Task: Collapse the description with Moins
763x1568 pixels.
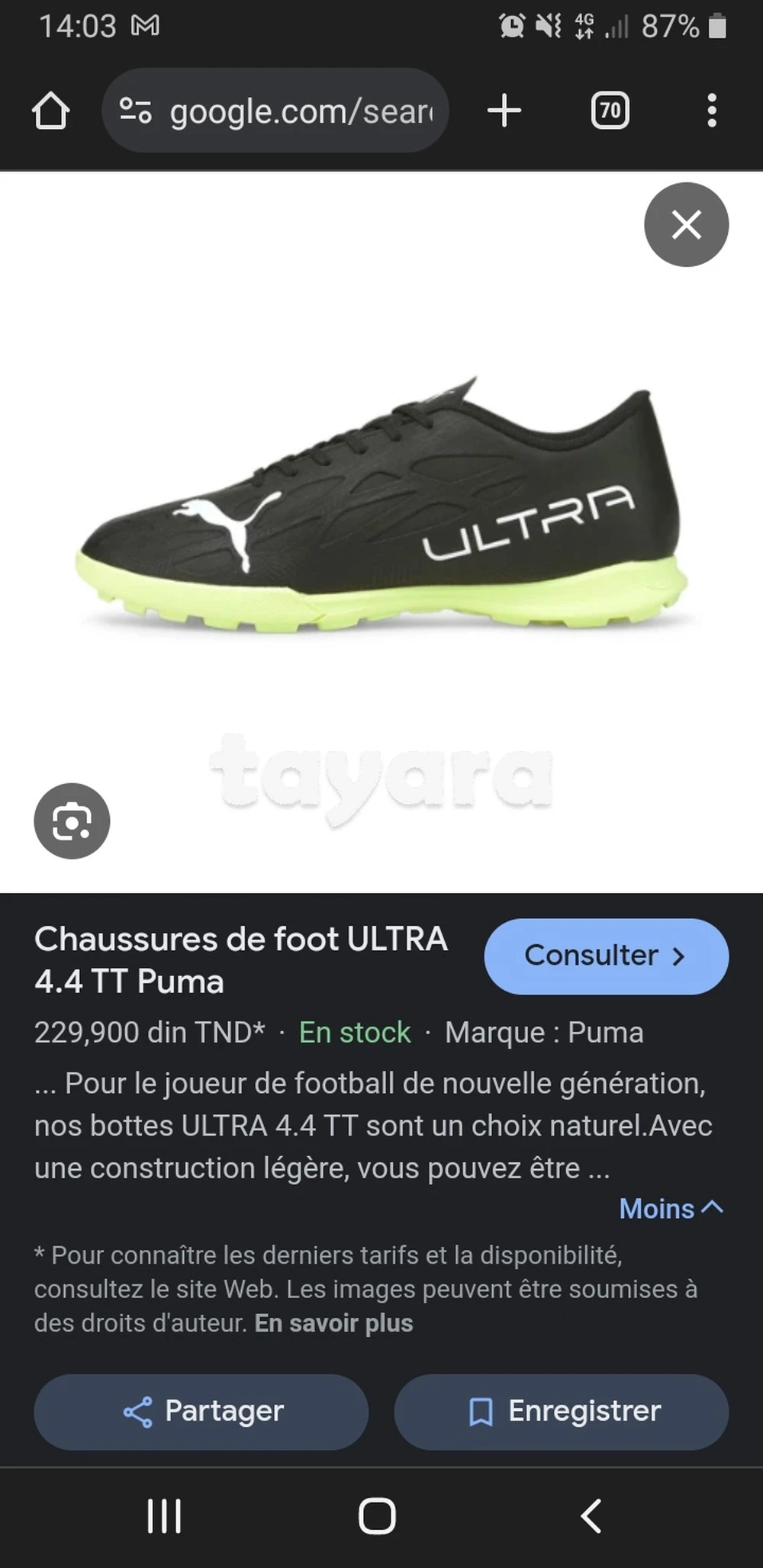Action: point(671,1208)
